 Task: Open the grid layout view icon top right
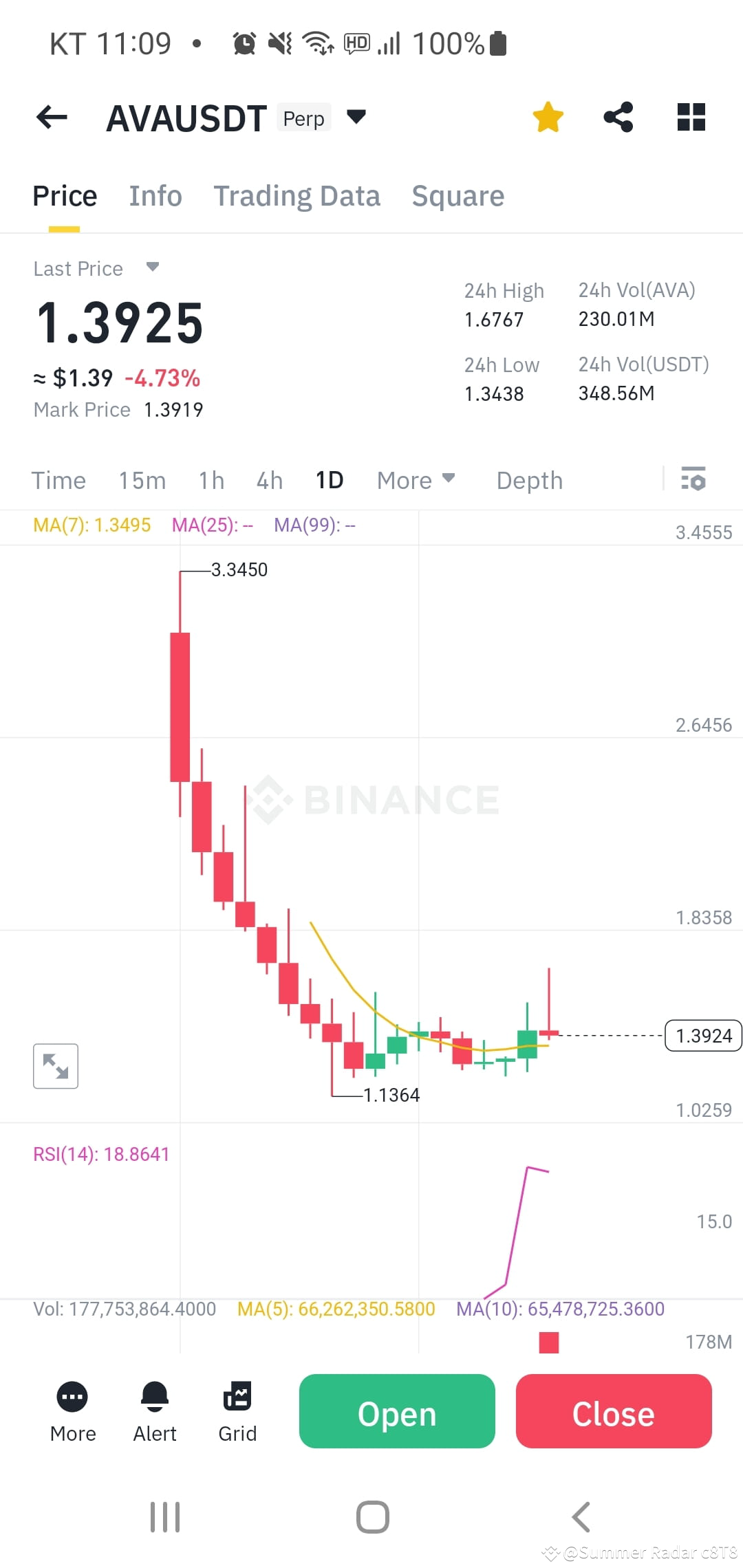691,117
